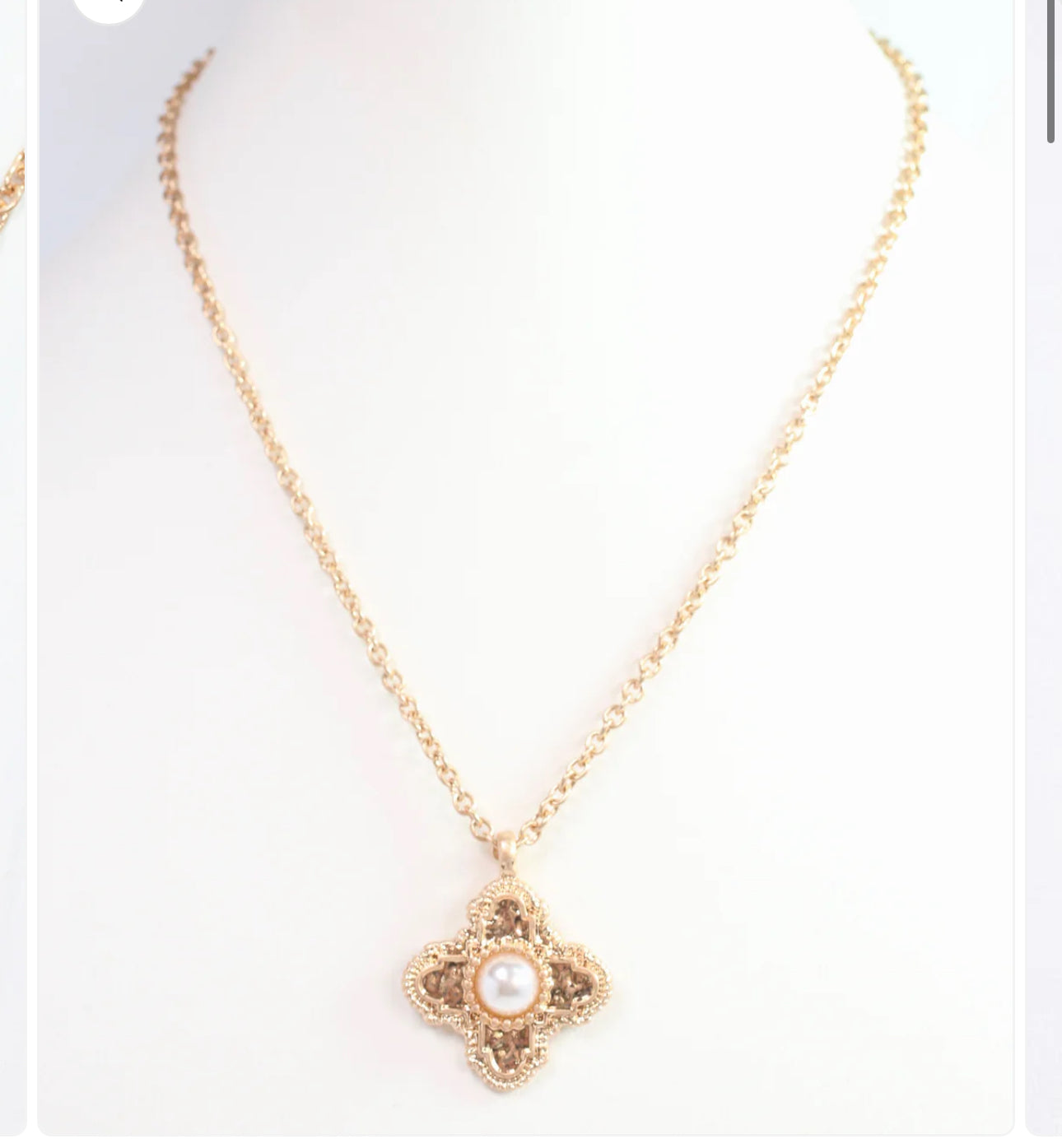This screenshot has width=1062, height=1148.
Task: Tap the zoom magnifier icon on the image
Action: 109,7
